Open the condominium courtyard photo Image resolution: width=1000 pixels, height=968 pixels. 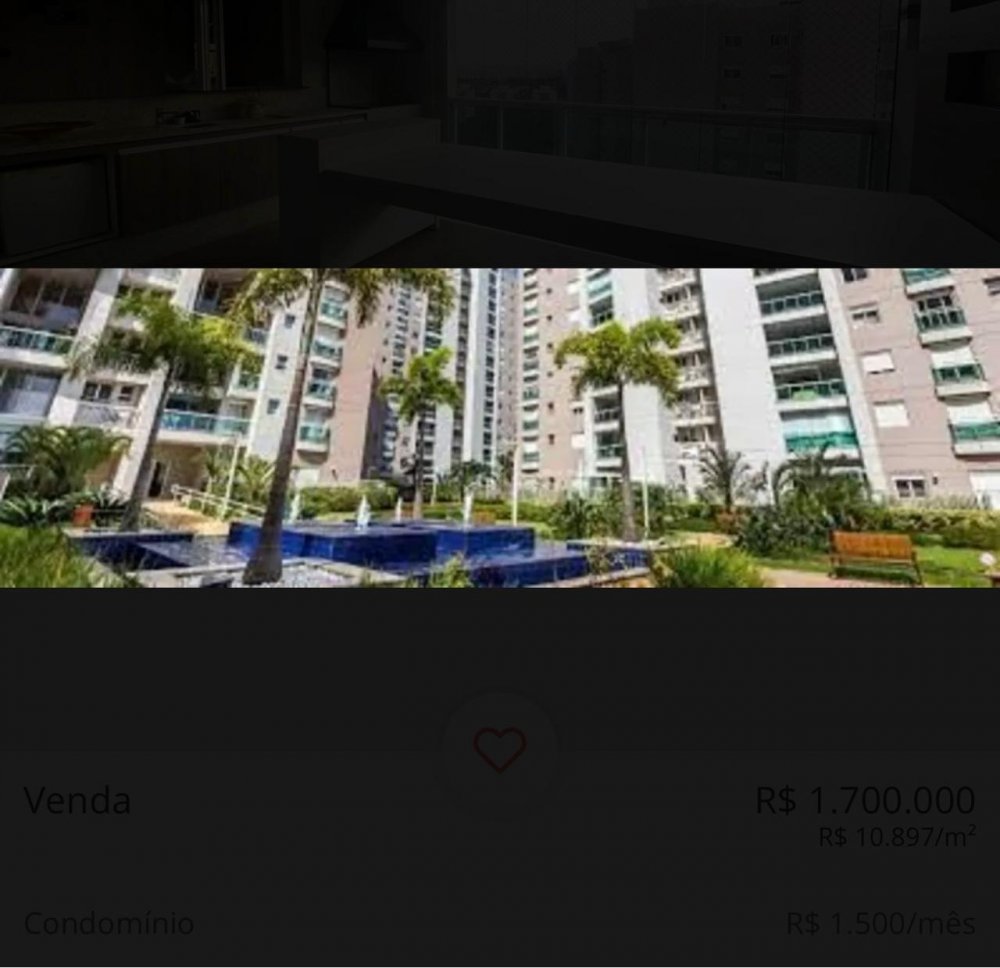(500, 427)
